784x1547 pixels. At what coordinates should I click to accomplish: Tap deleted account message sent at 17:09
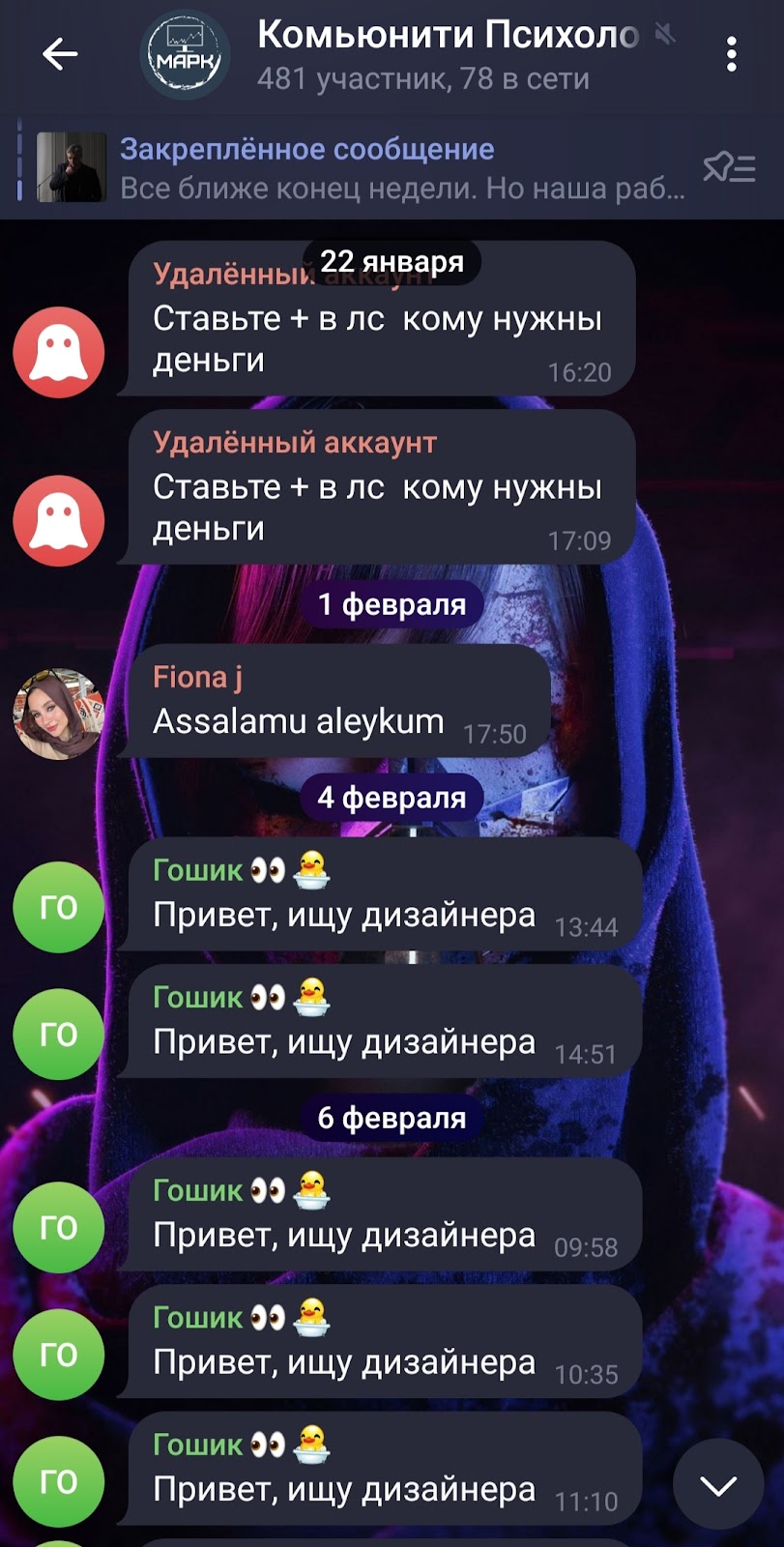(x=377, y=508)
